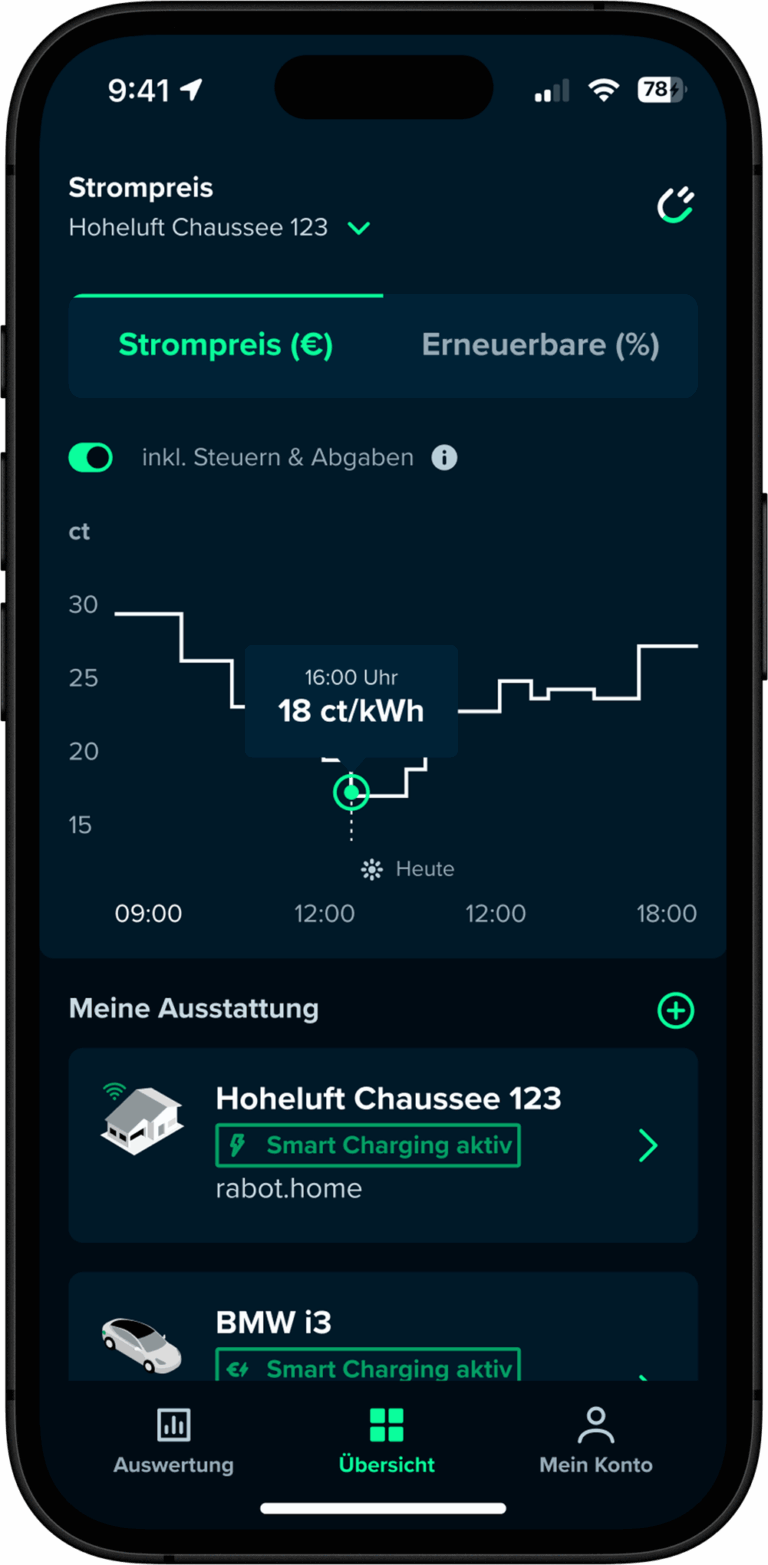Tap the rabot logo icon at top right

pos(676,205)
